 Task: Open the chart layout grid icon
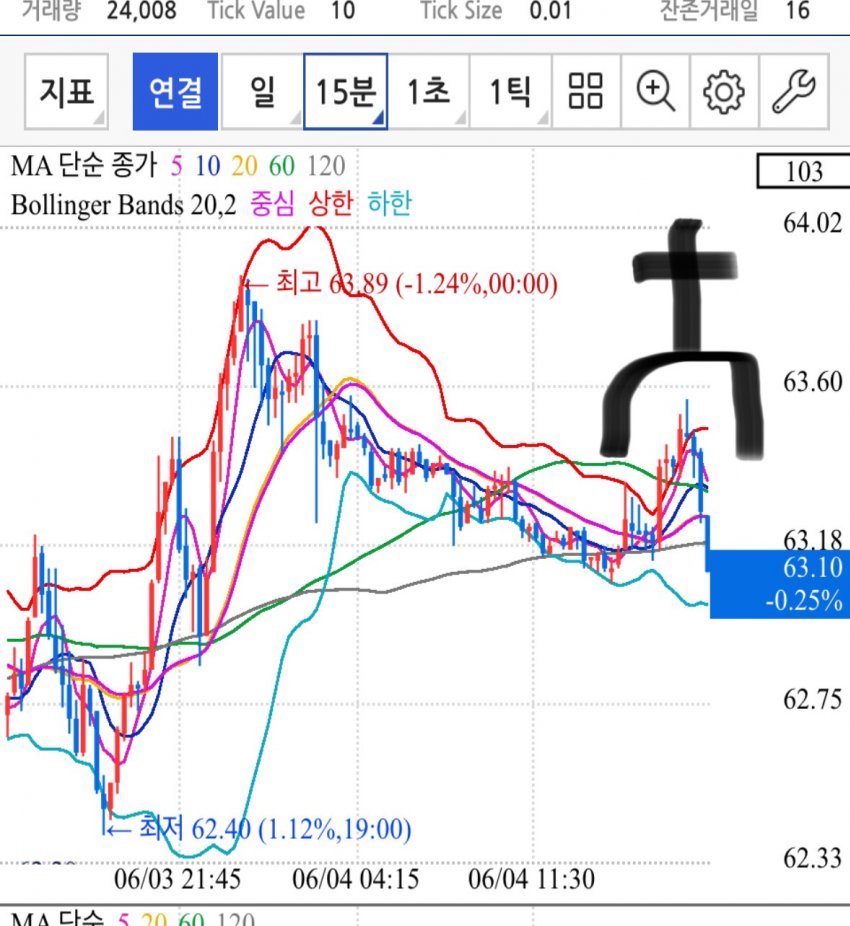tap(586, 92)
